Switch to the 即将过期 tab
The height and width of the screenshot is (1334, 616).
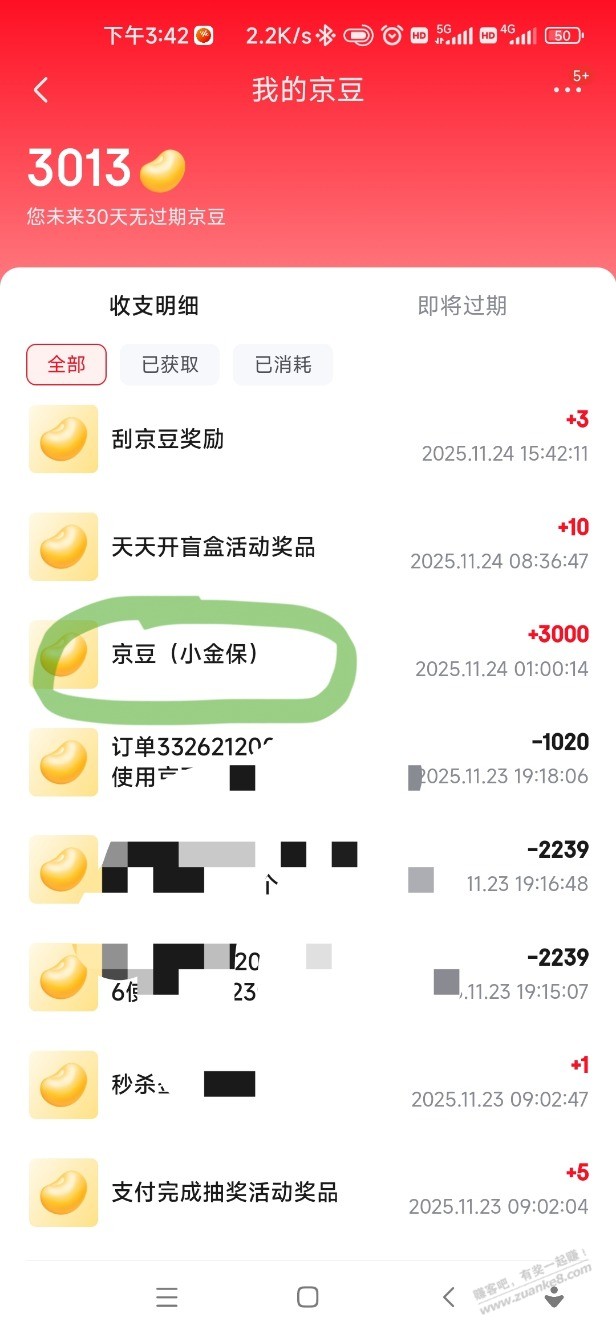(x=462, y=306)
